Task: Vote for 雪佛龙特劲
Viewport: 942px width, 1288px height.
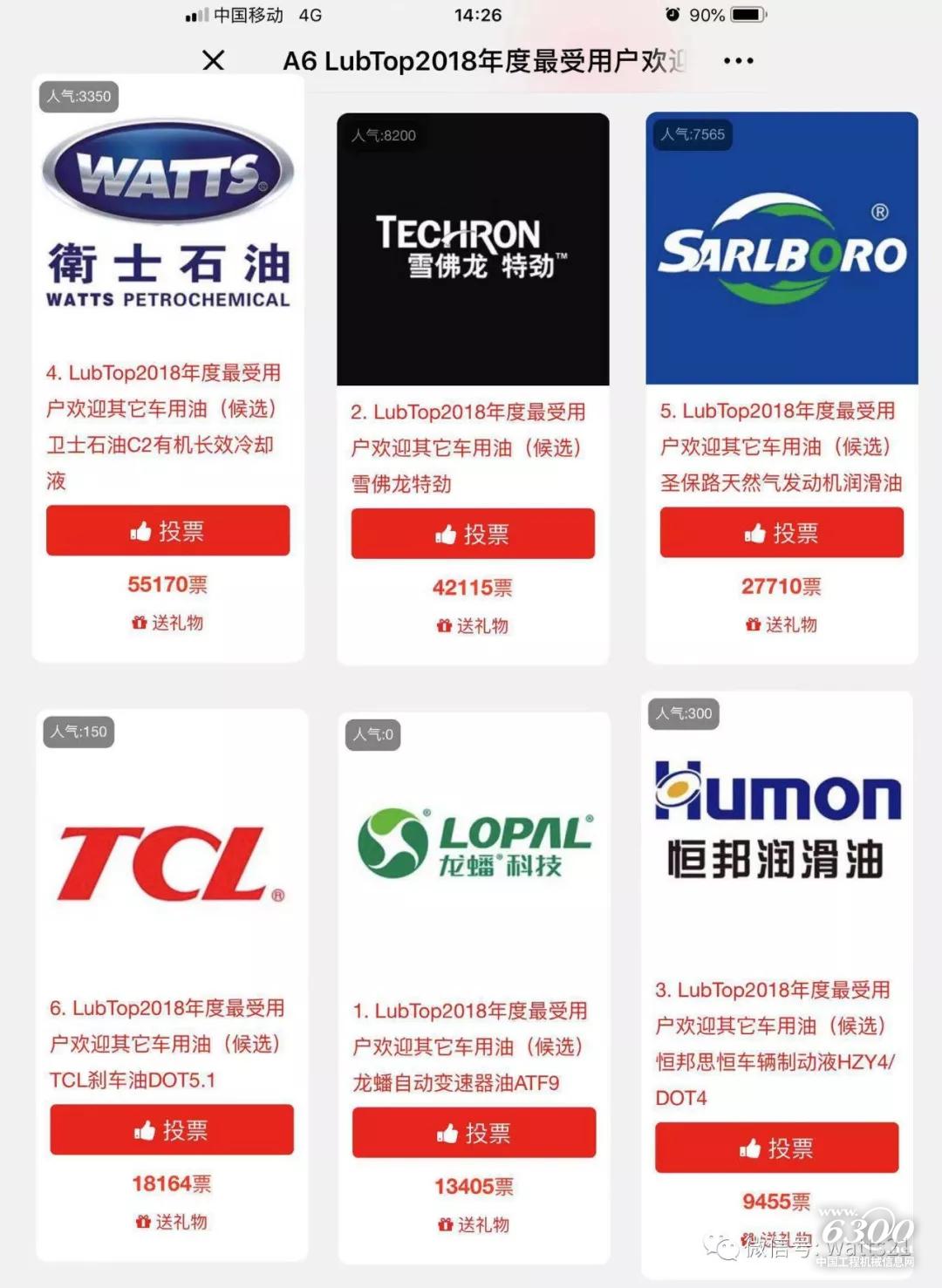Action: (x=473, y=534)
